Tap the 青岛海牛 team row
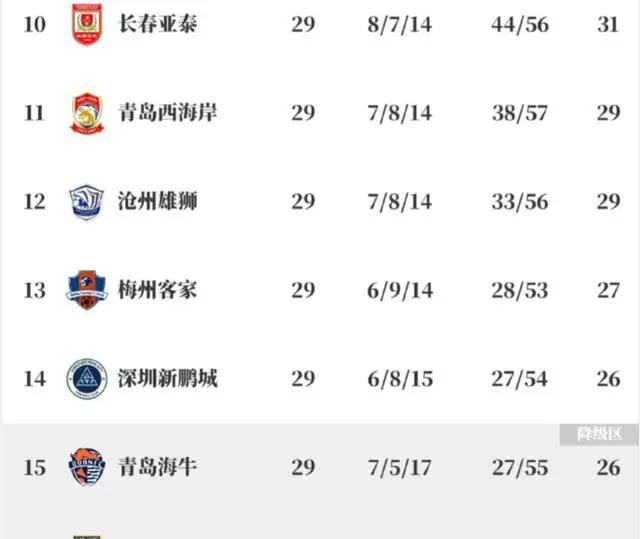The width and height of the screenshot is (640, 539). point(158,467)
